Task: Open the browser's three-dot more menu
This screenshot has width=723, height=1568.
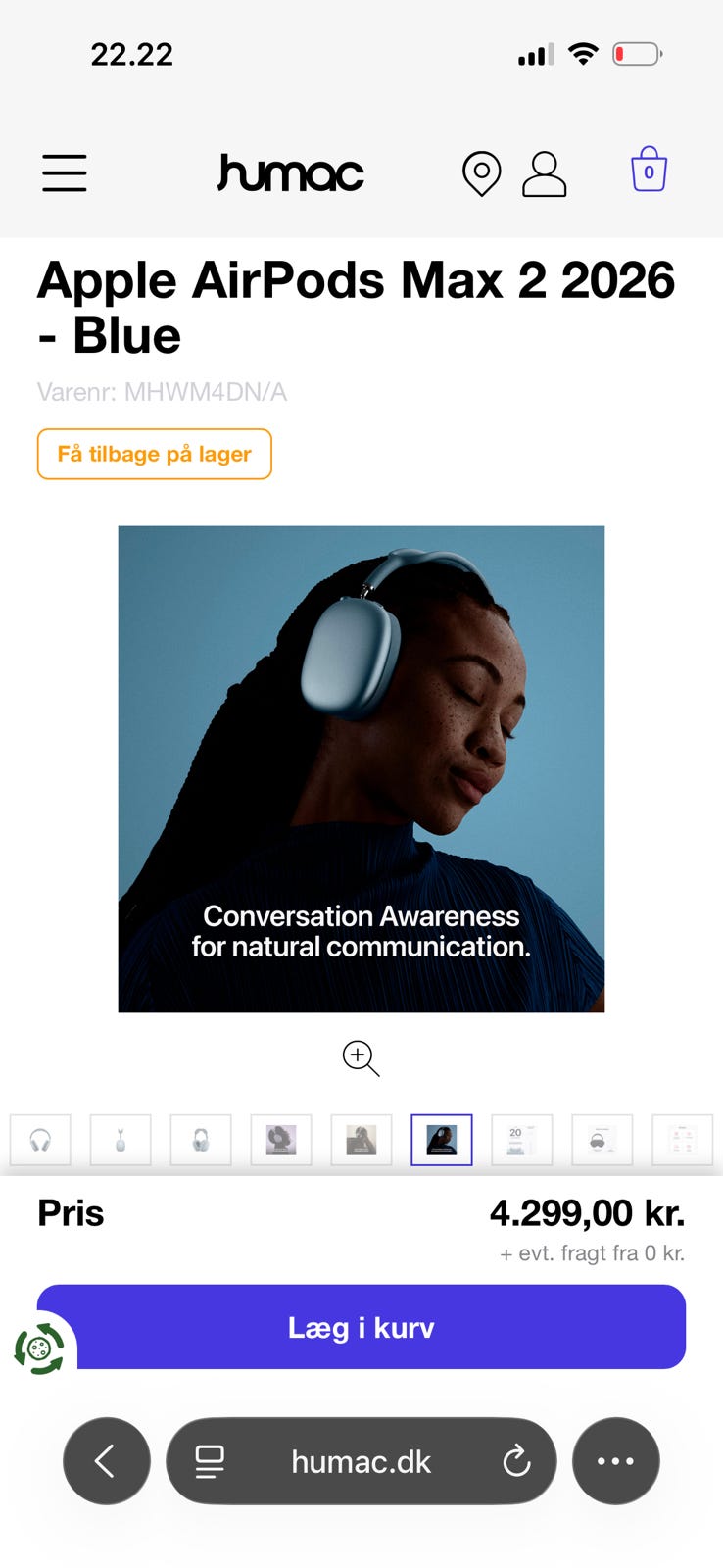Action: [x=616, y=1461]
